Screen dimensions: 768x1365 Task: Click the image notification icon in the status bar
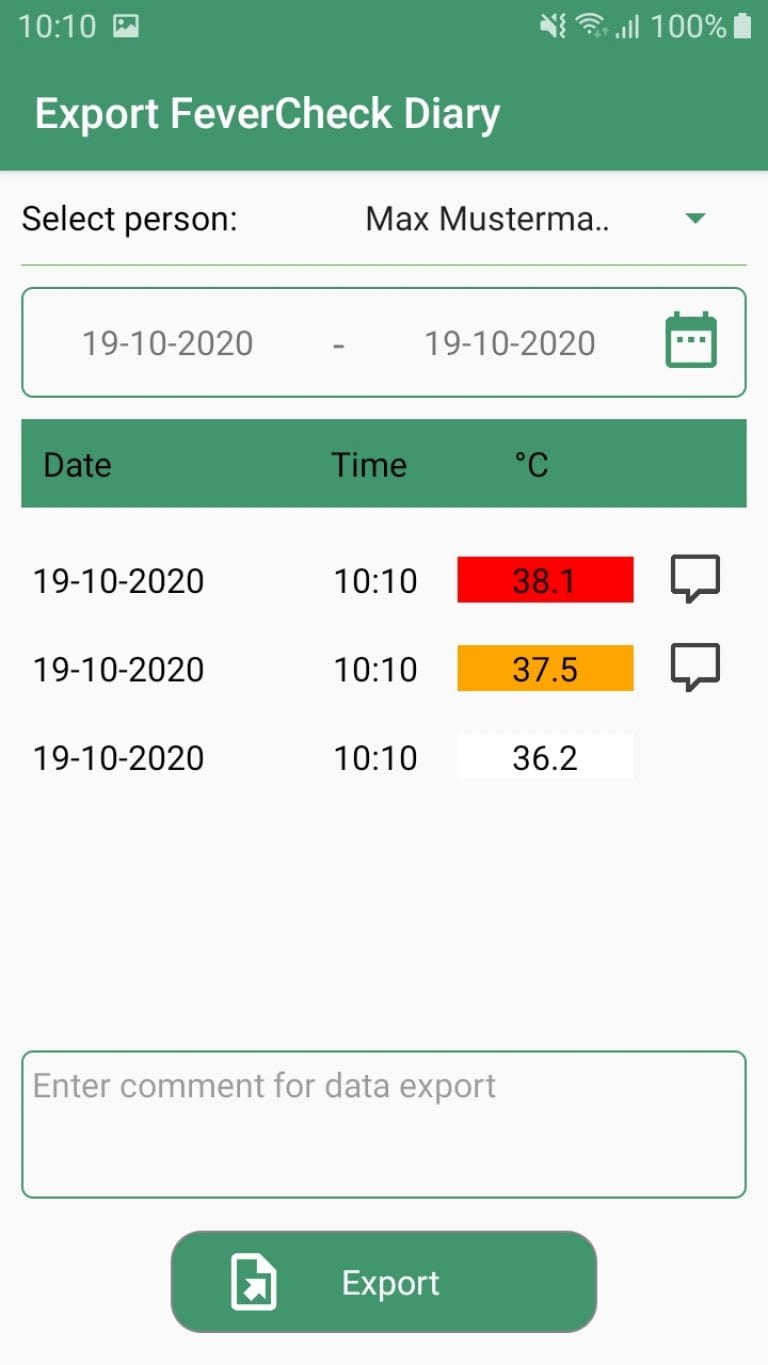click(125, 25)
